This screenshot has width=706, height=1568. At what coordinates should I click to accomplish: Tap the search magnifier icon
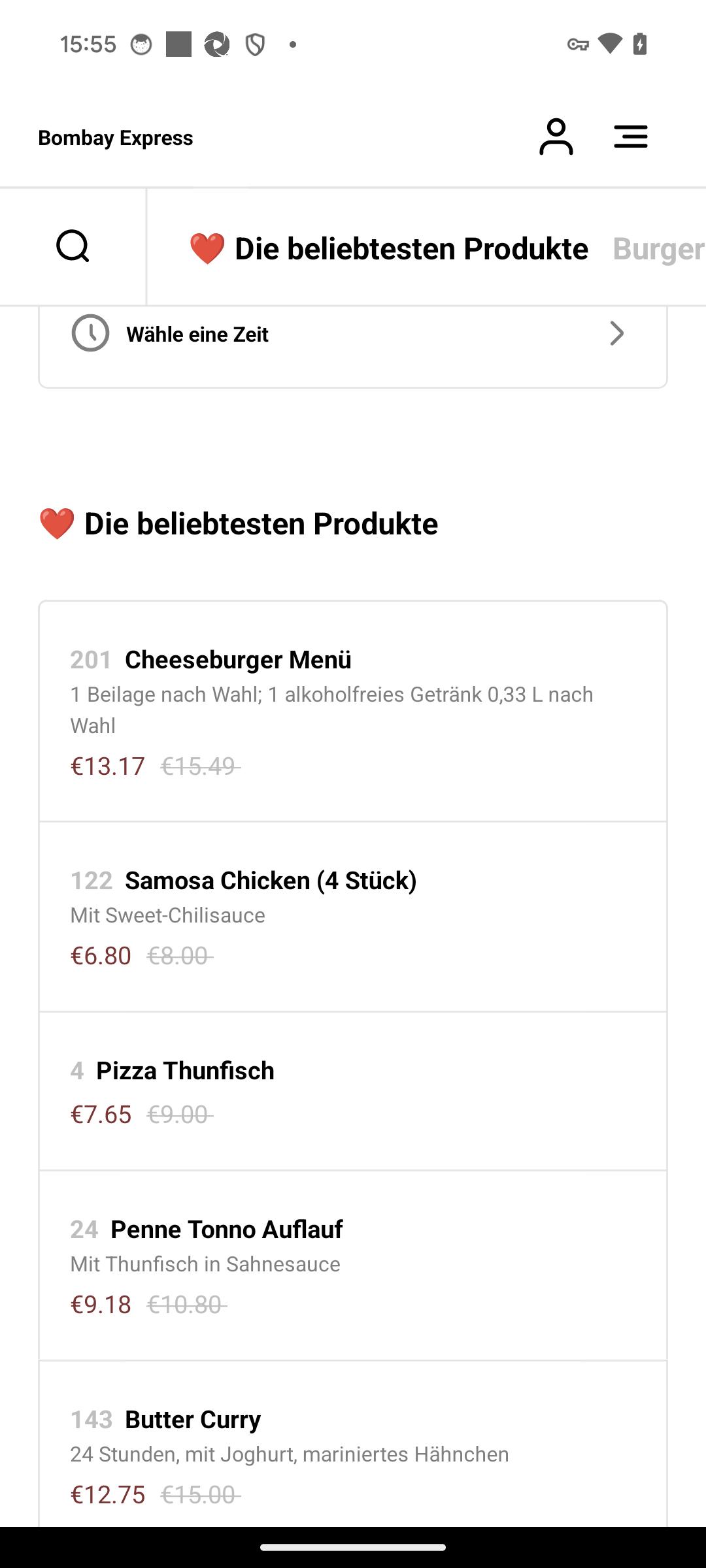73,246
